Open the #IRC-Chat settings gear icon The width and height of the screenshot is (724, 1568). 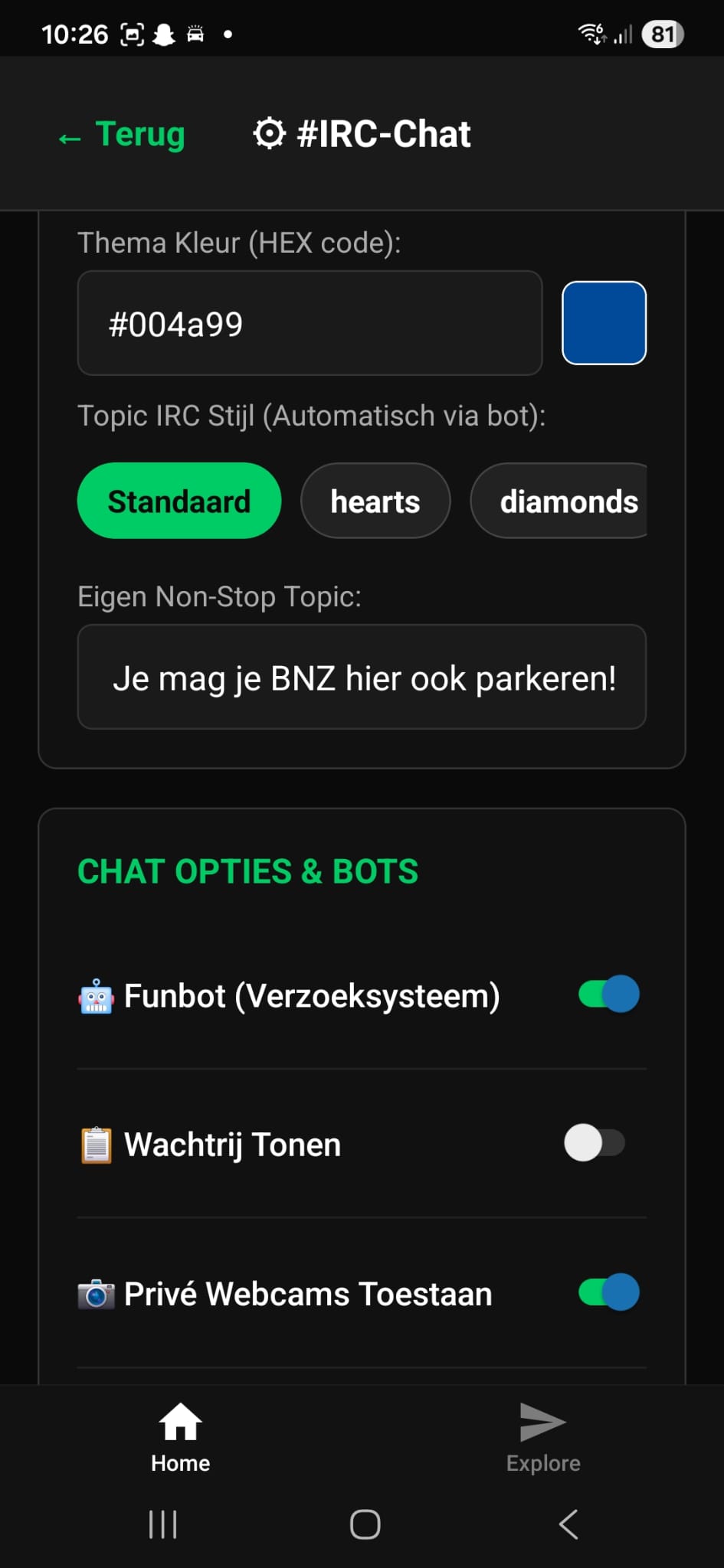(x=269, y=134)
